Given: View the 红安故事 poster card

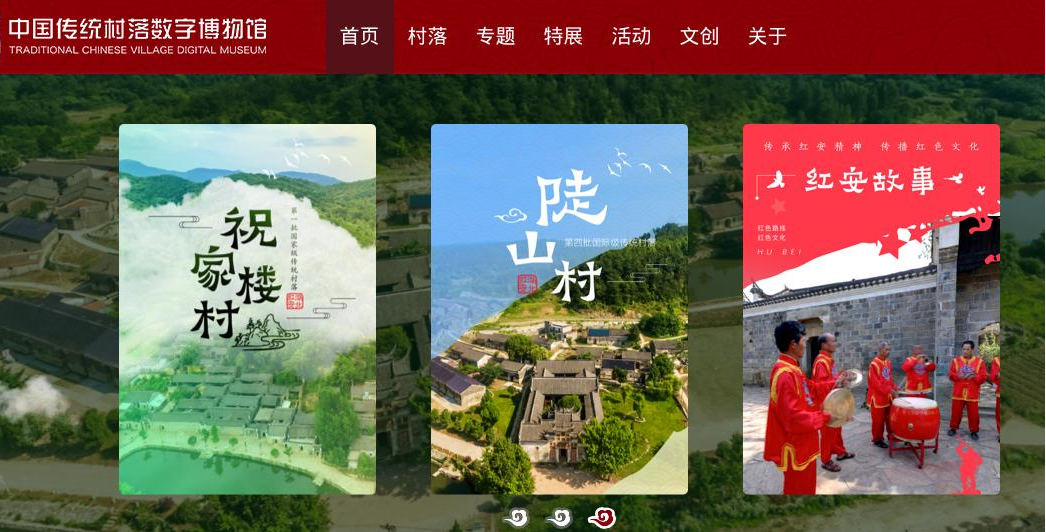Looking at the screenshot, I should click(871, 309).
